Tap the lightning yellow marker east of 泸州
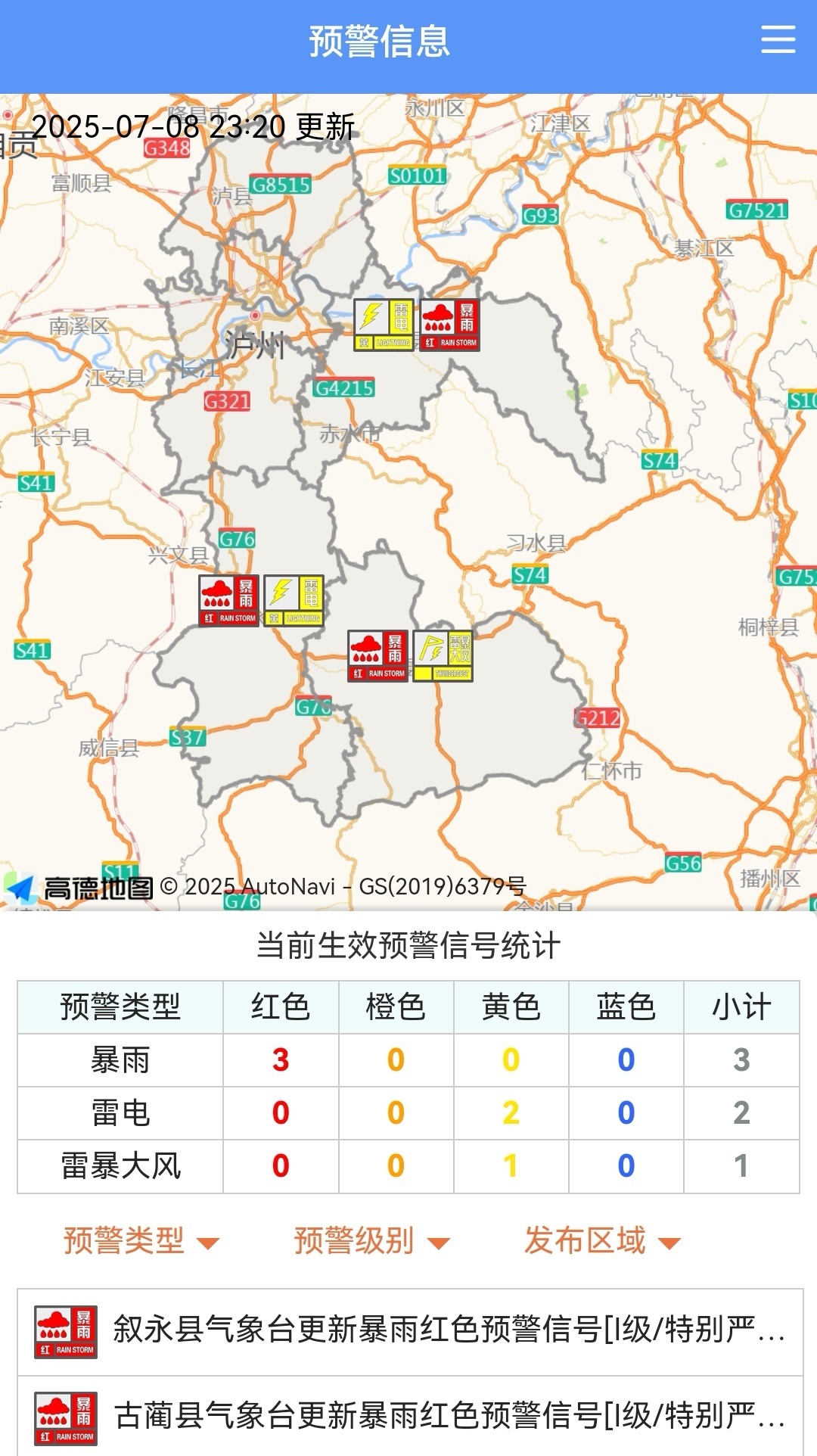This screenshot has height=1456, width=817. [x=384, y=325]
